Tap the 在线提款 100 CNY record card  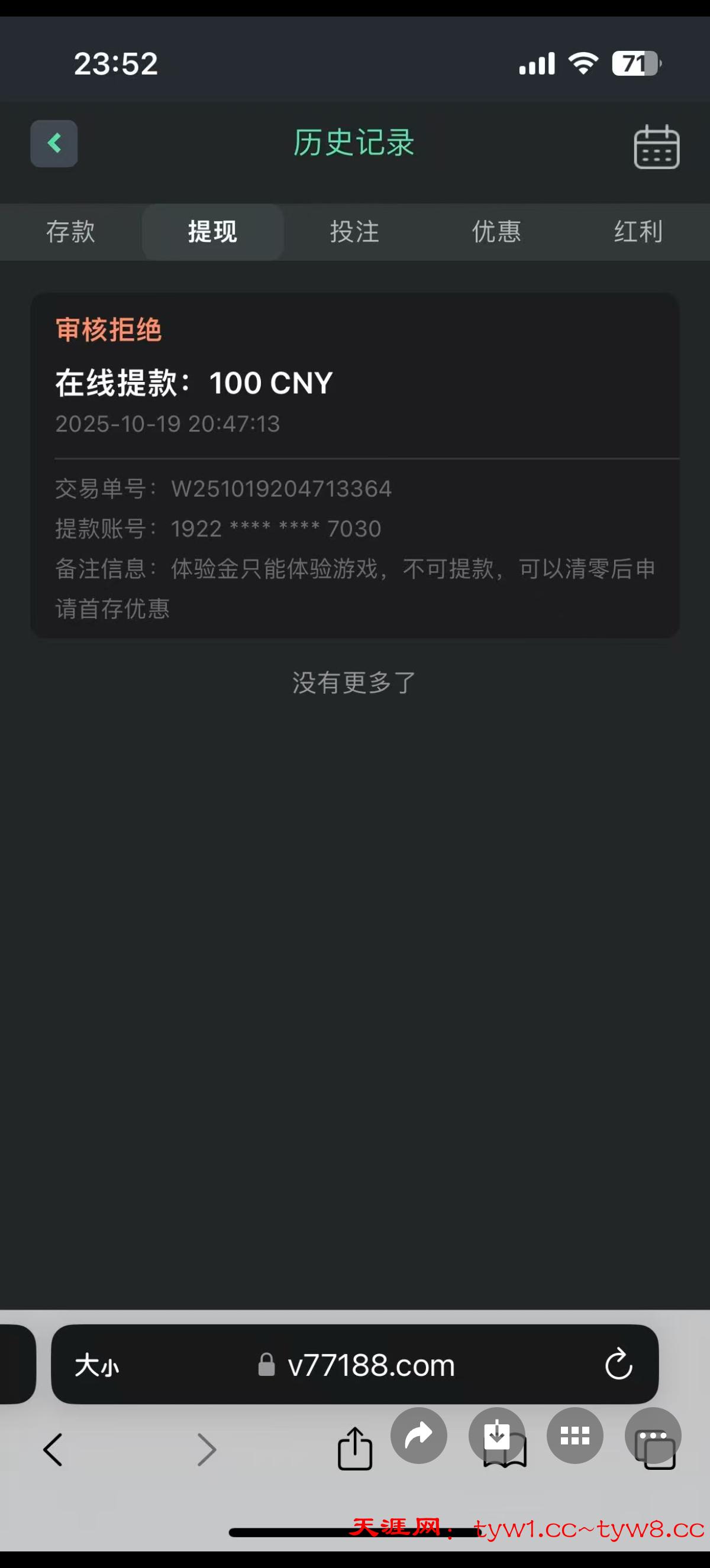[355, 462]
